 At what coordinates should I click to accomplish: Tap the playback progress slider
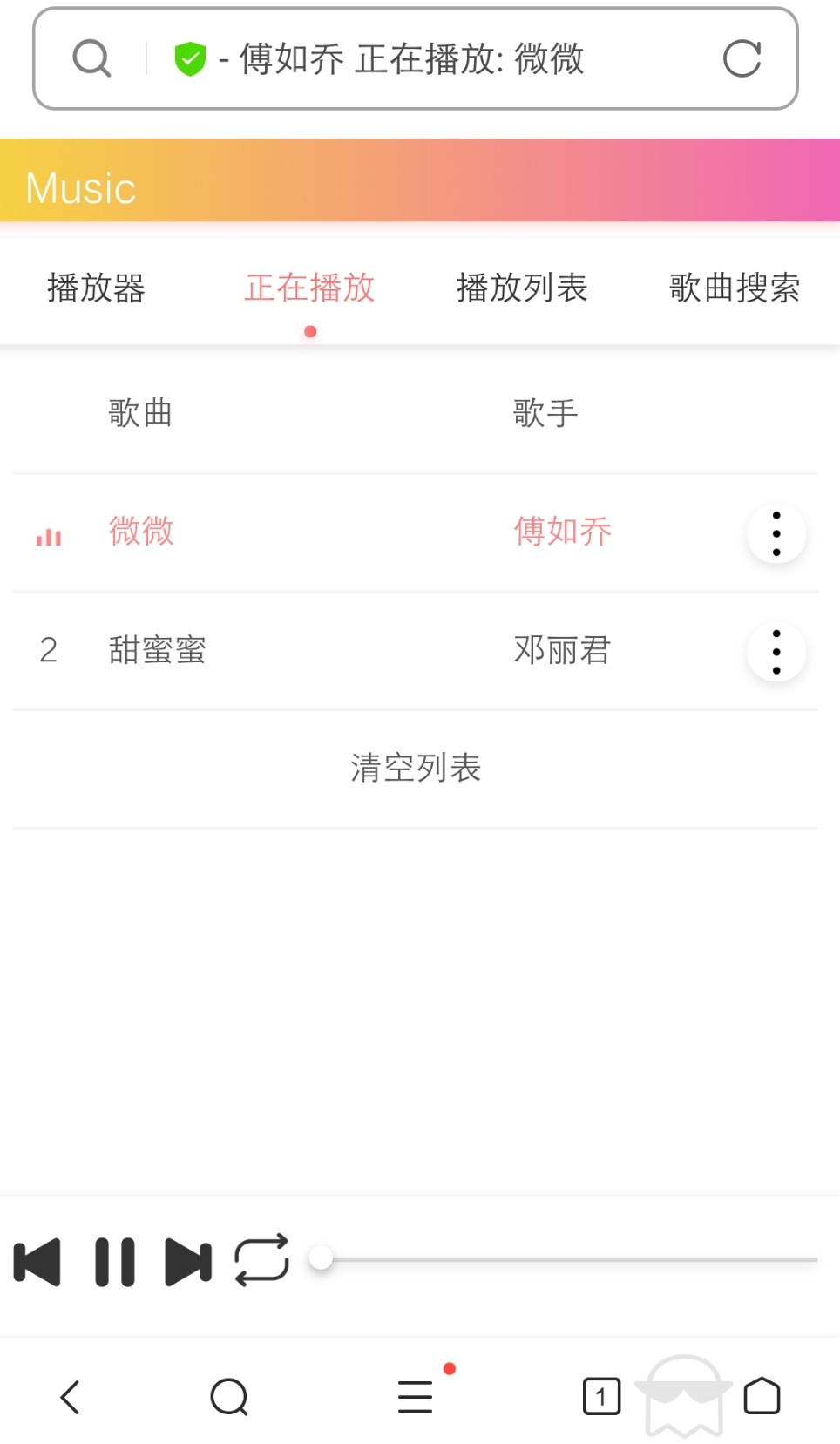coord(566,1259)
